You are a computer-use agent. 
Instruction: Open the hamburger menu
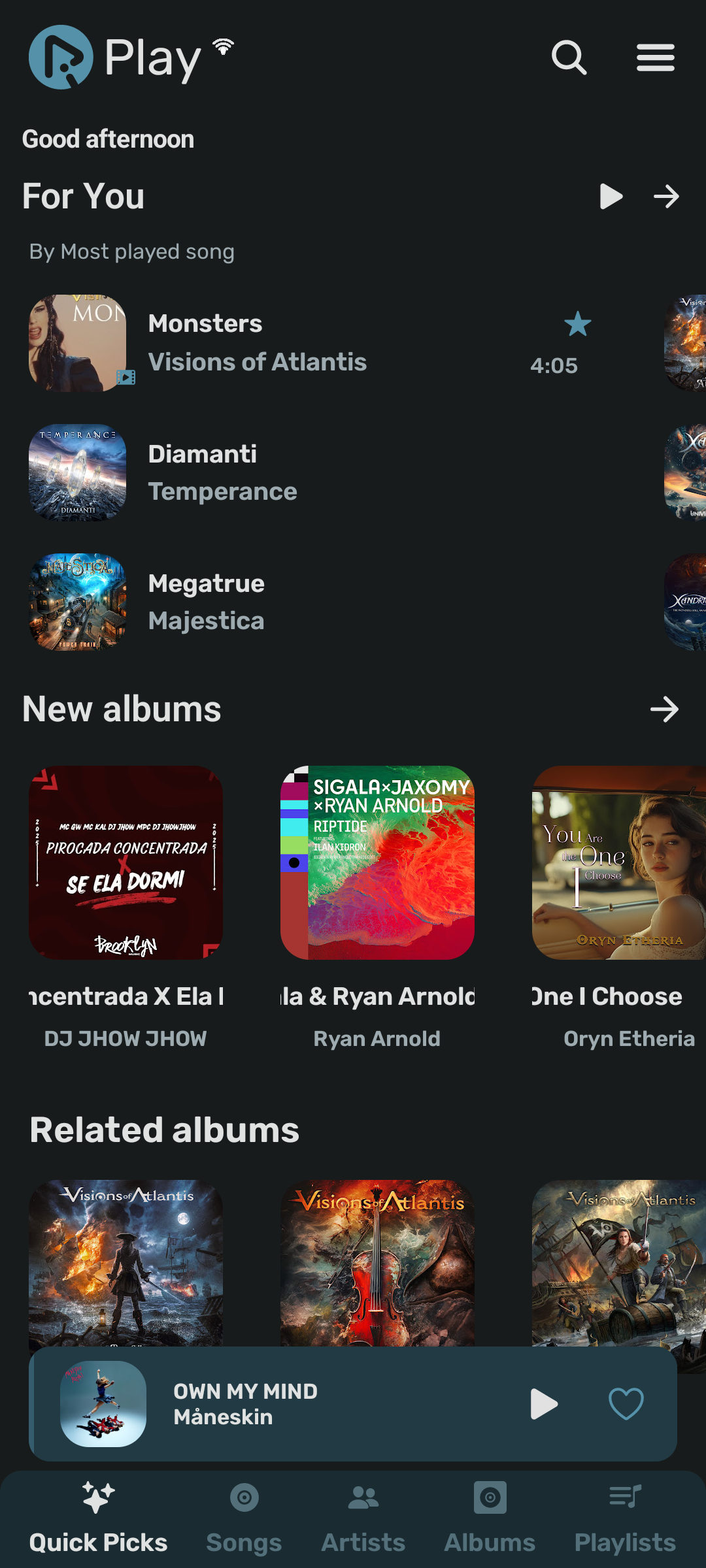(x=655, y=57)
